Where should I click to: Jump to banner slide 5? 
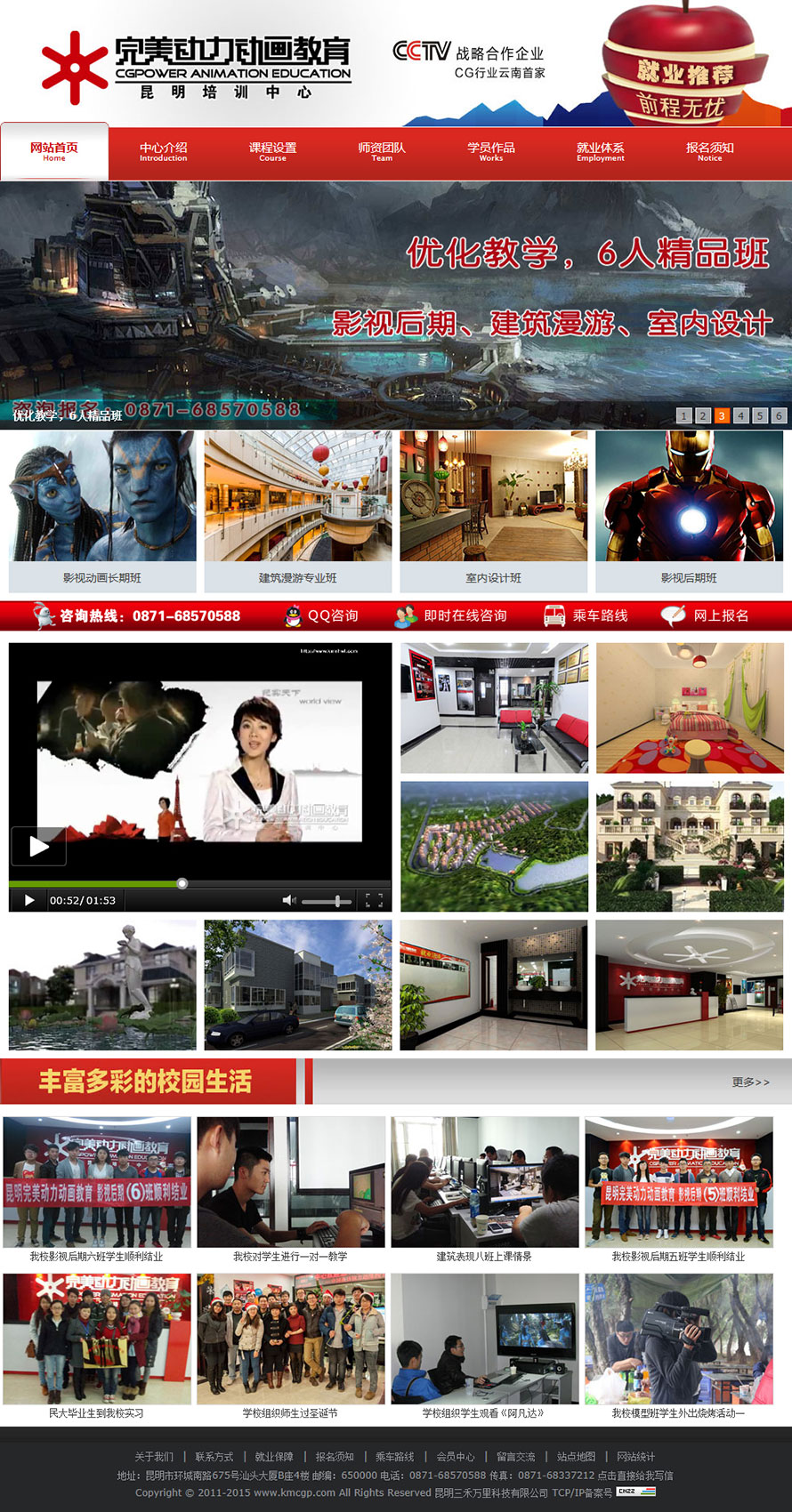pos(760,415)
